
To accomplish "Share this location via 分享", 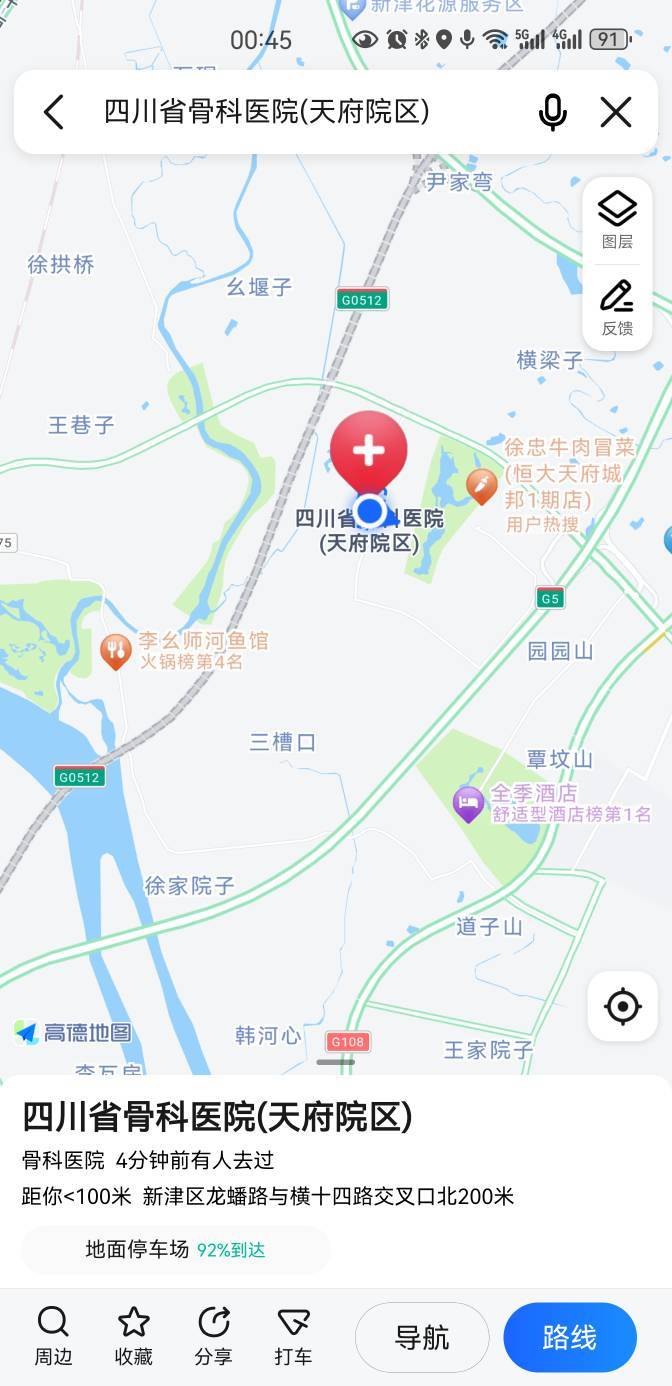I will coord(213,1336).
